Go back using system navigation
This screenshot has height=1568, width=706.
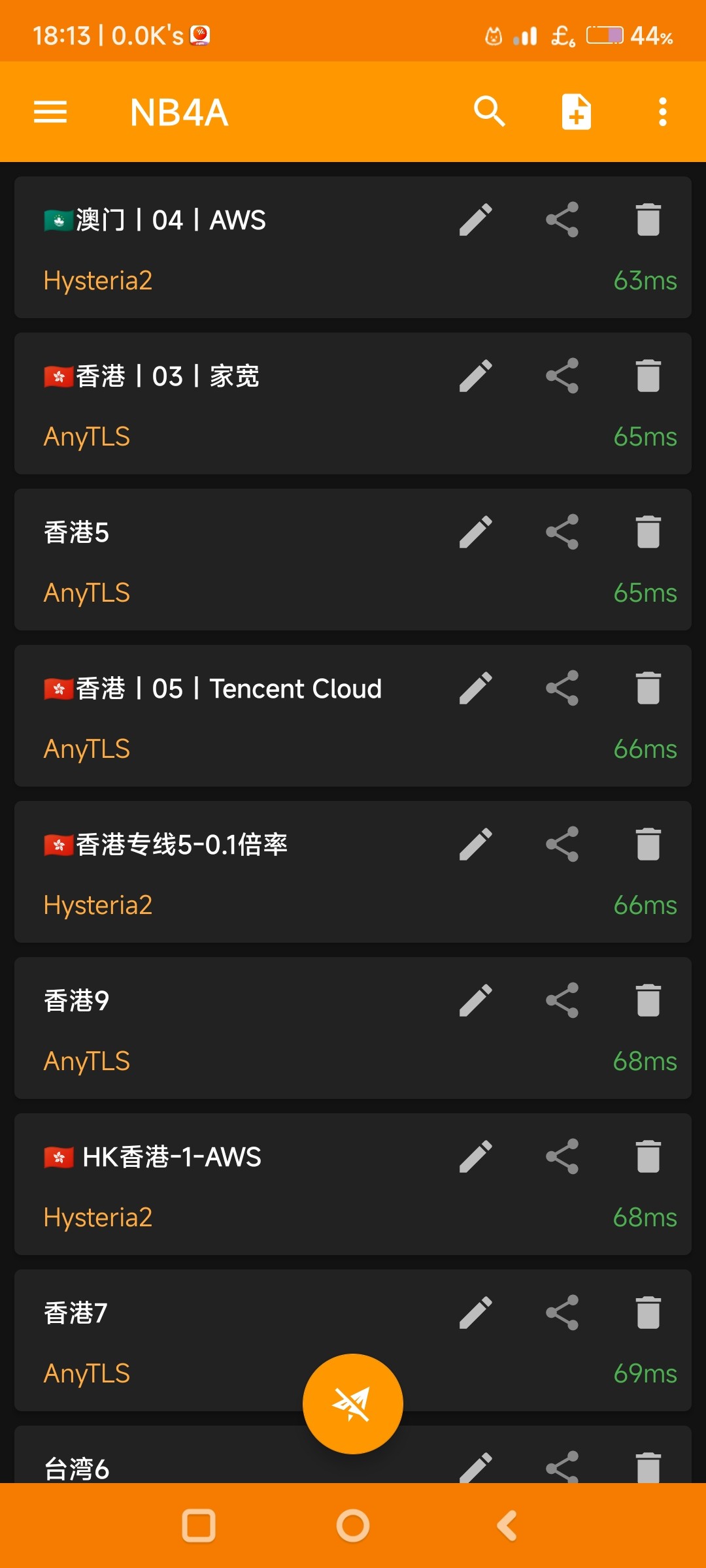(507, 1526)
